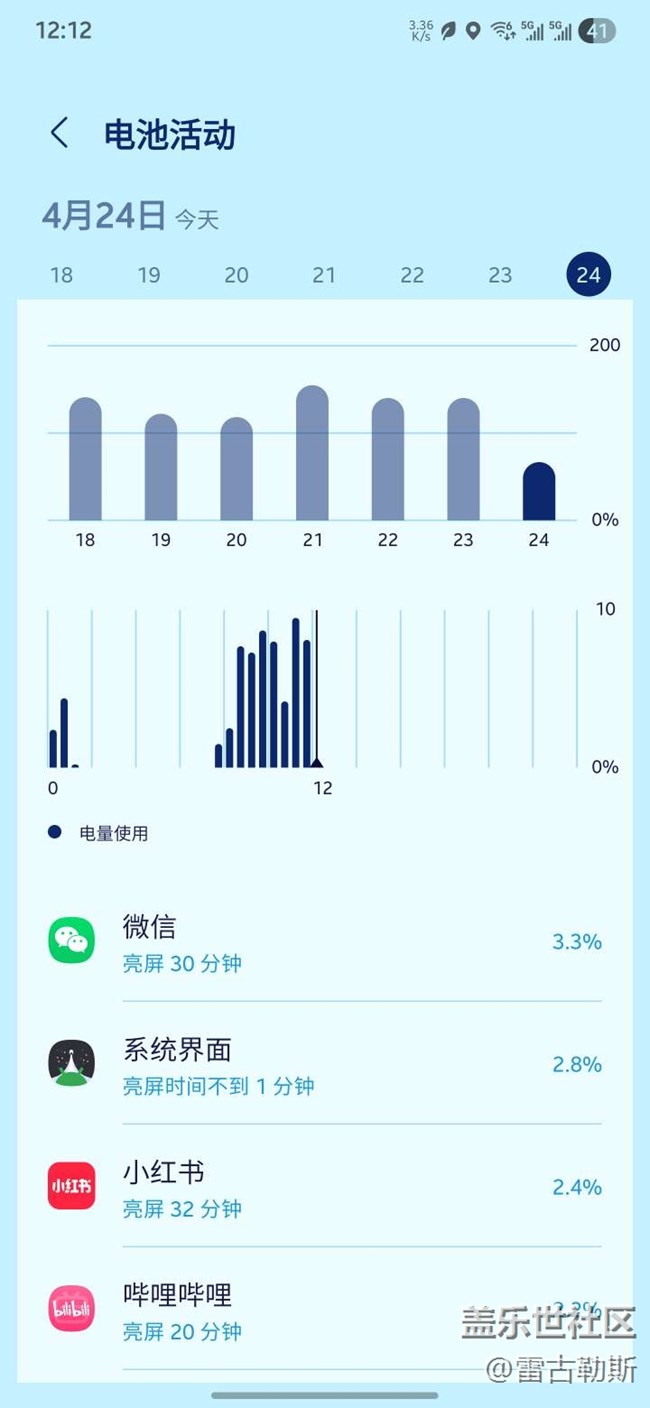Open 哔哩哔哩 battery usage details
Viewport: 650px width, 1408px height.
click(x=325, y=1310)
